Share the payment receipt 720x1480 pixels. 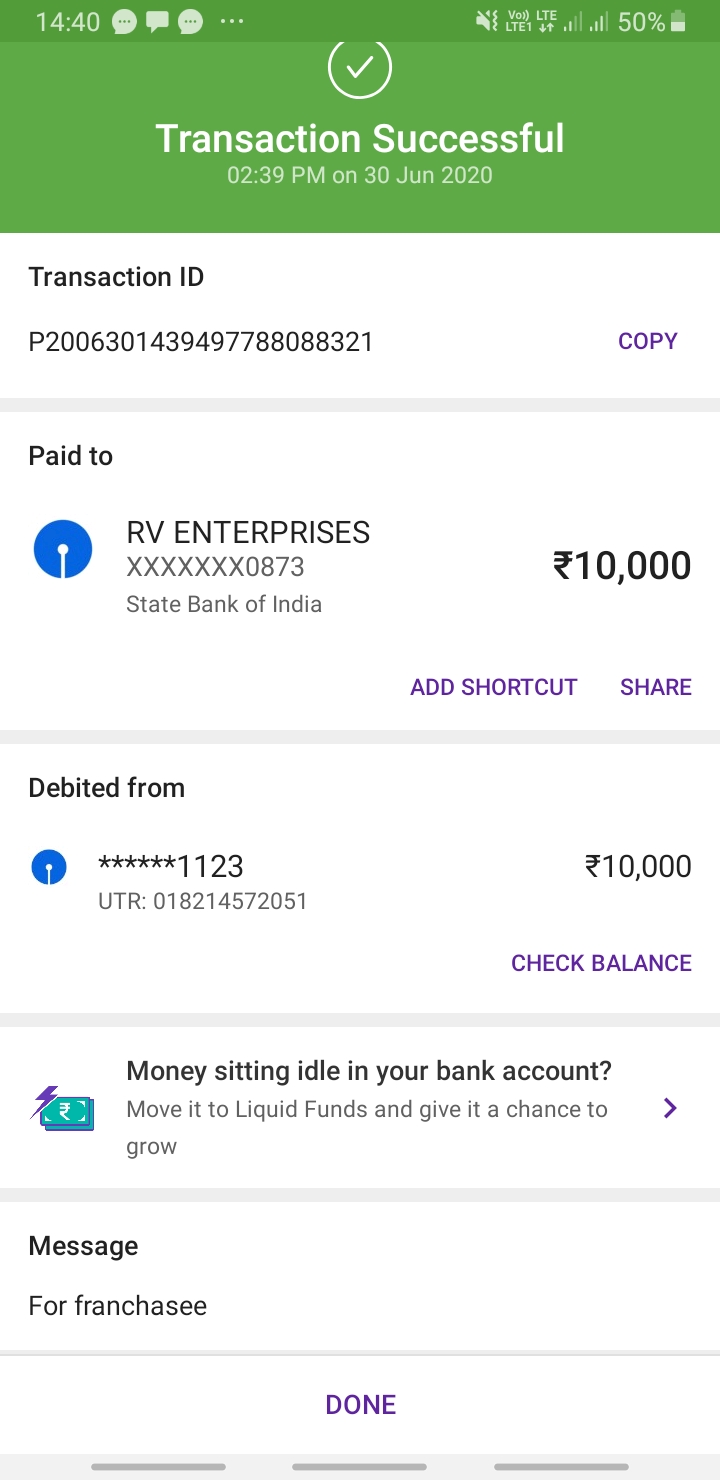click(x=655, y=687)
